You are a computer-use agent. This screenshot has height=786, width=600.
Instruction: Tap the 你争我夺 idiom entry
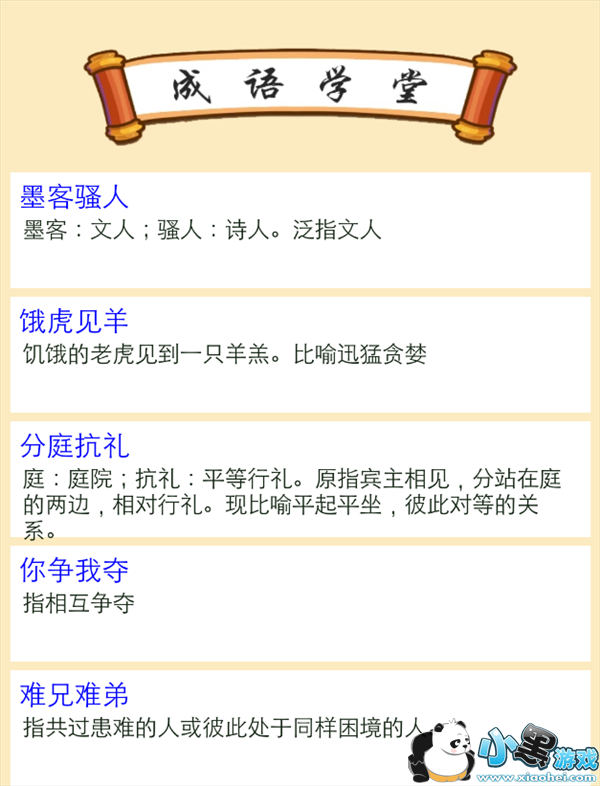tap(75, 571)
